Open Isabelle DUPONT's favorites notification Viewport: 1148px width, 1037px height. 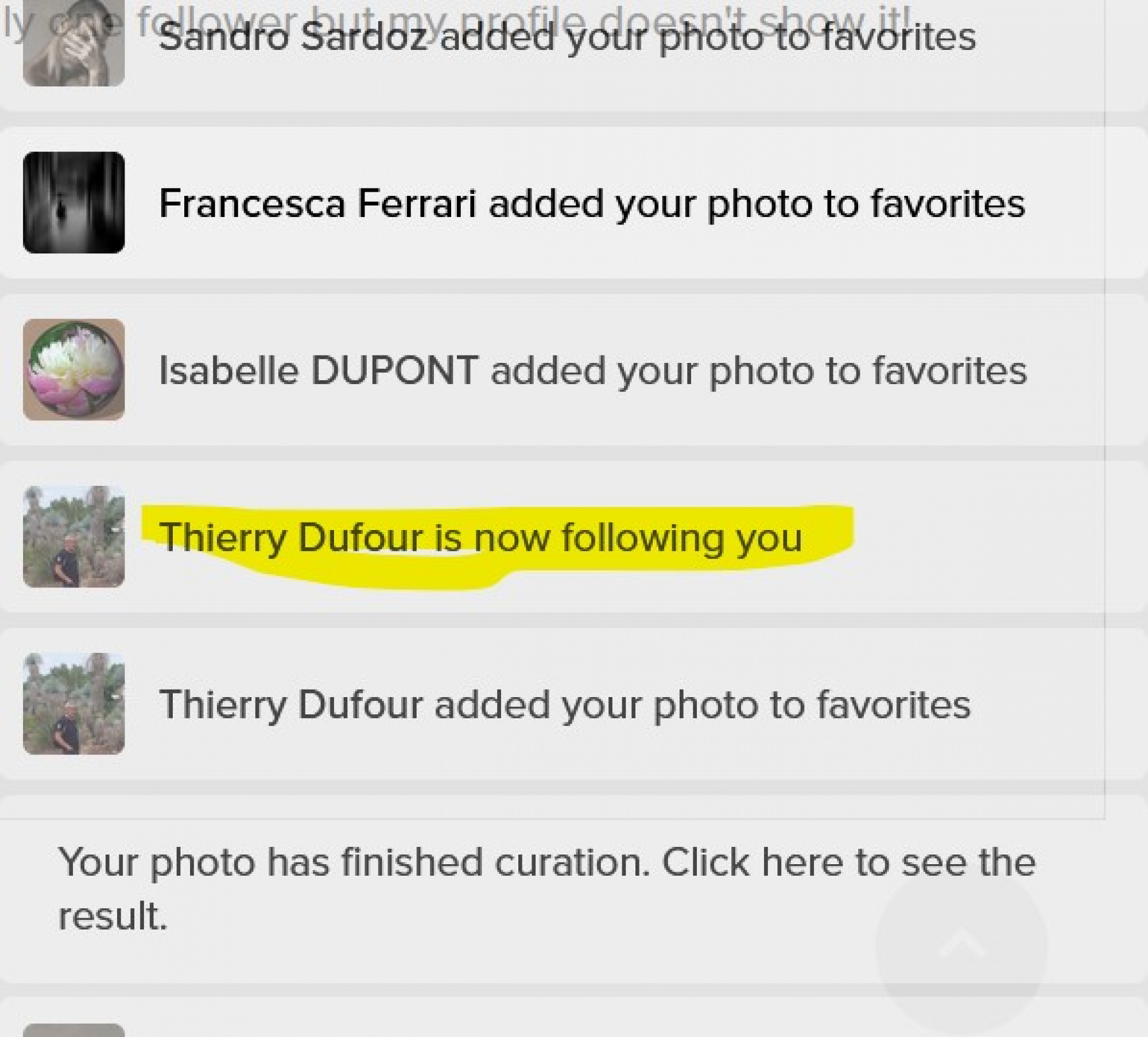coord(591,371)
